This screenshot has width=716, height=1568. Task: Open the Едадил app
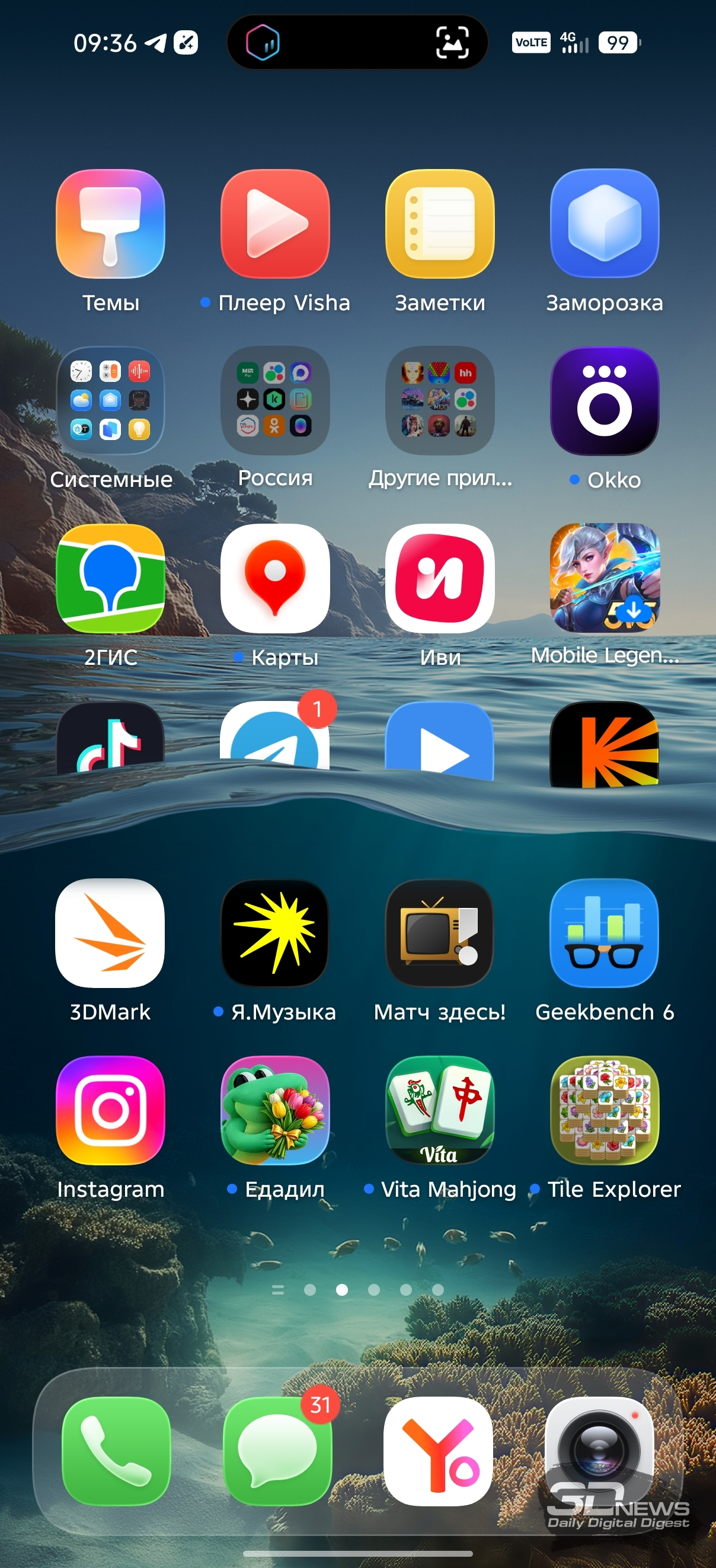pos(275,1110)
